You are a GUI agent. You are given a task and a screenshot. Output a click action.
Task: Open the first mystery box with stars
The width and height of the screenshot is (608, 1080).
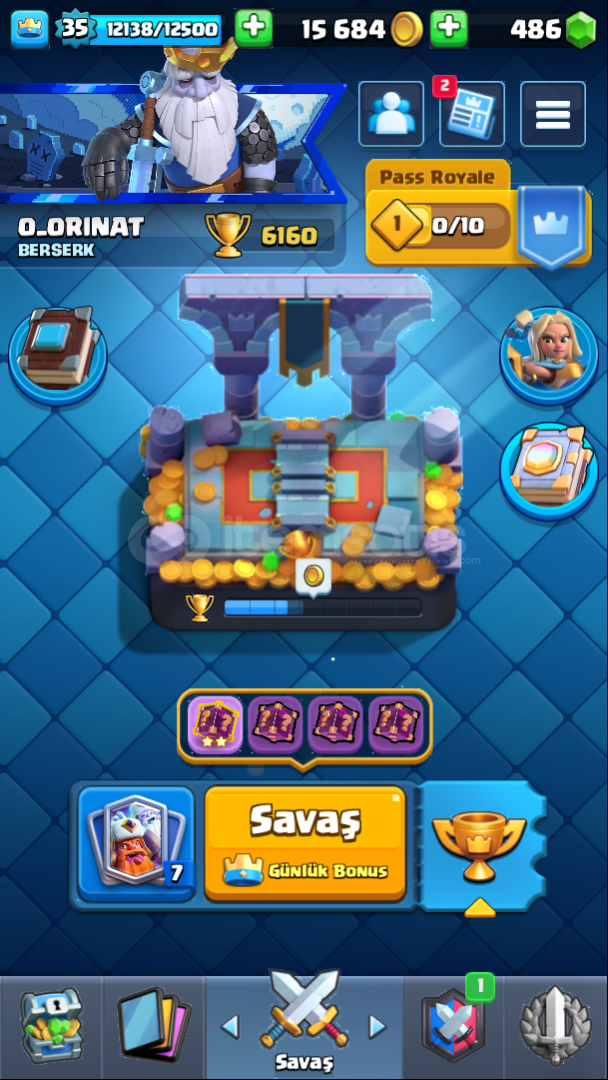pos(215,725)
